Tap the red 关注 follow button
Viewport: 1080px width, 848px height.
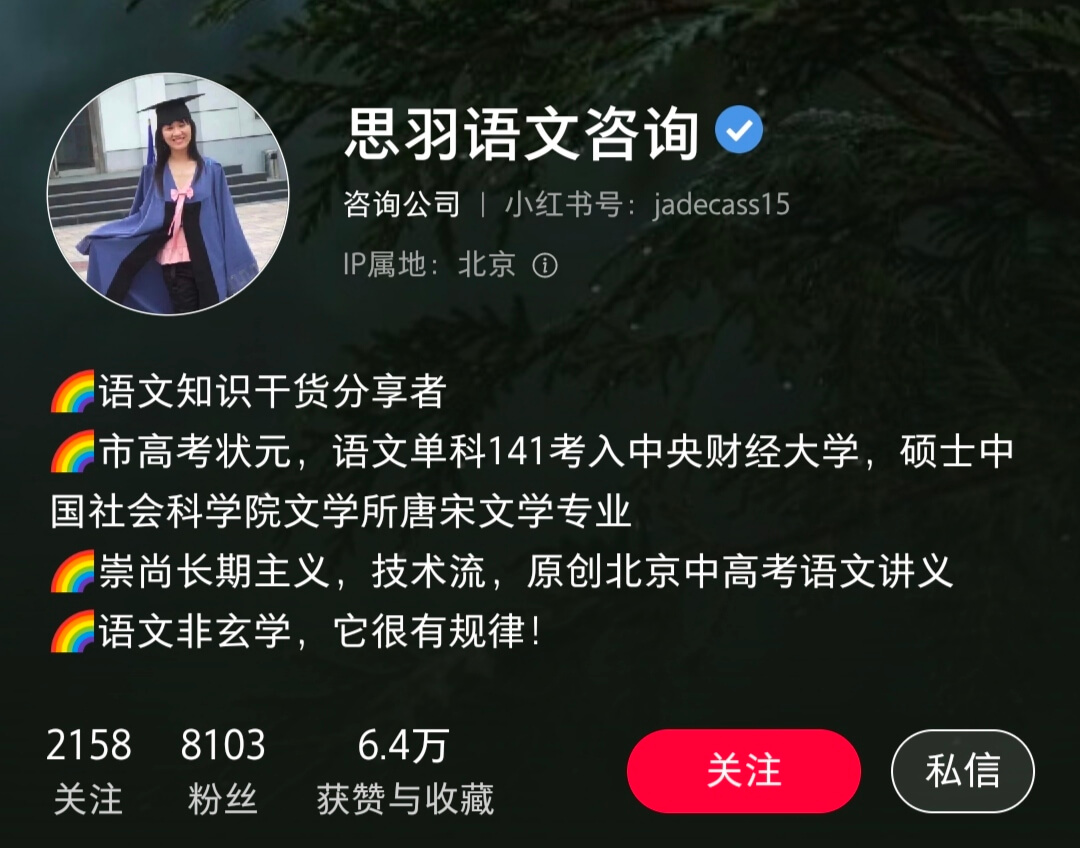point(743,770)
